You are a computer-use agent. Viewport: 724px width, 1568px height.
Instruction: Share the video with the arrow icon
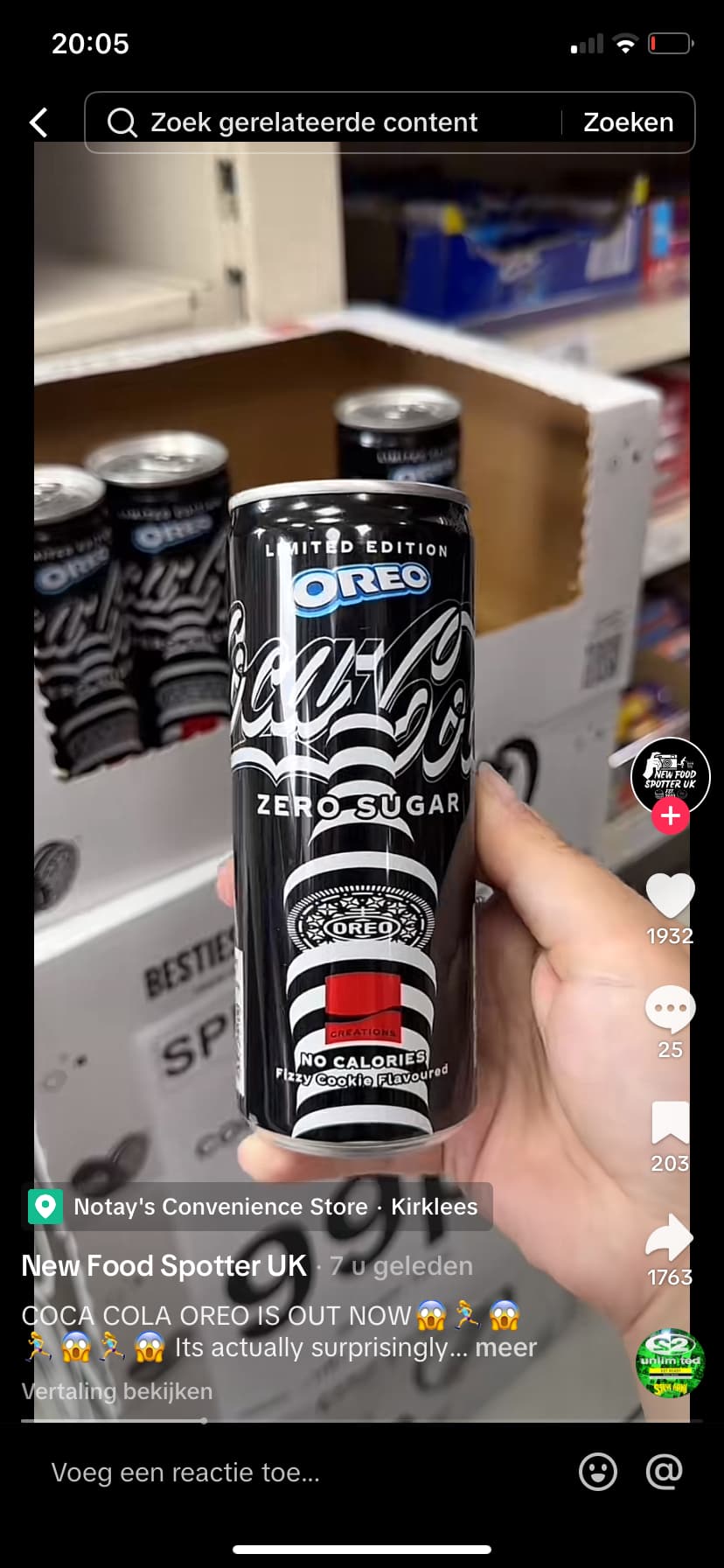[x=670, y=1237]
